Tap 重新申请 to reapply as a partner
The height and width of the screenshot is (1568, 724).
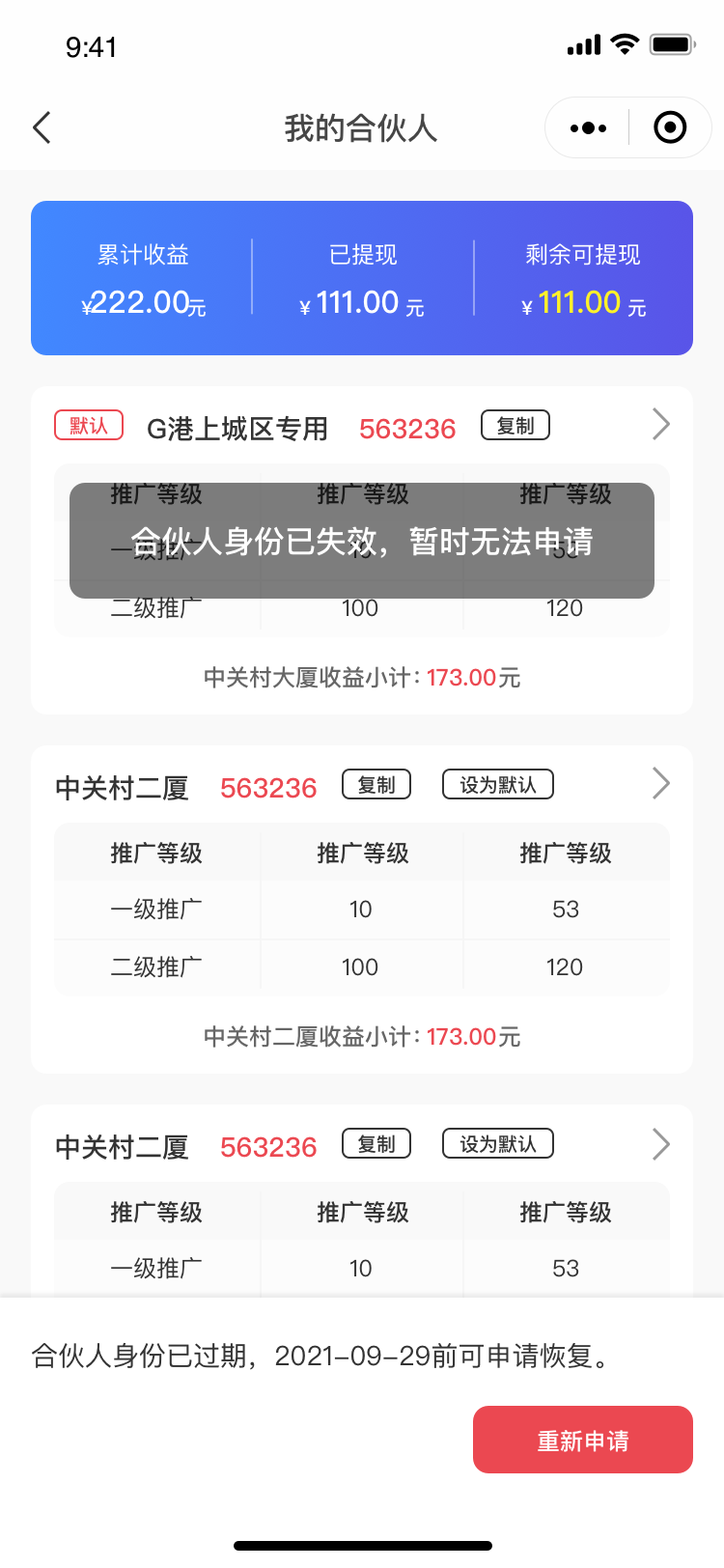pyautogui.click(x=582, y=1440)
